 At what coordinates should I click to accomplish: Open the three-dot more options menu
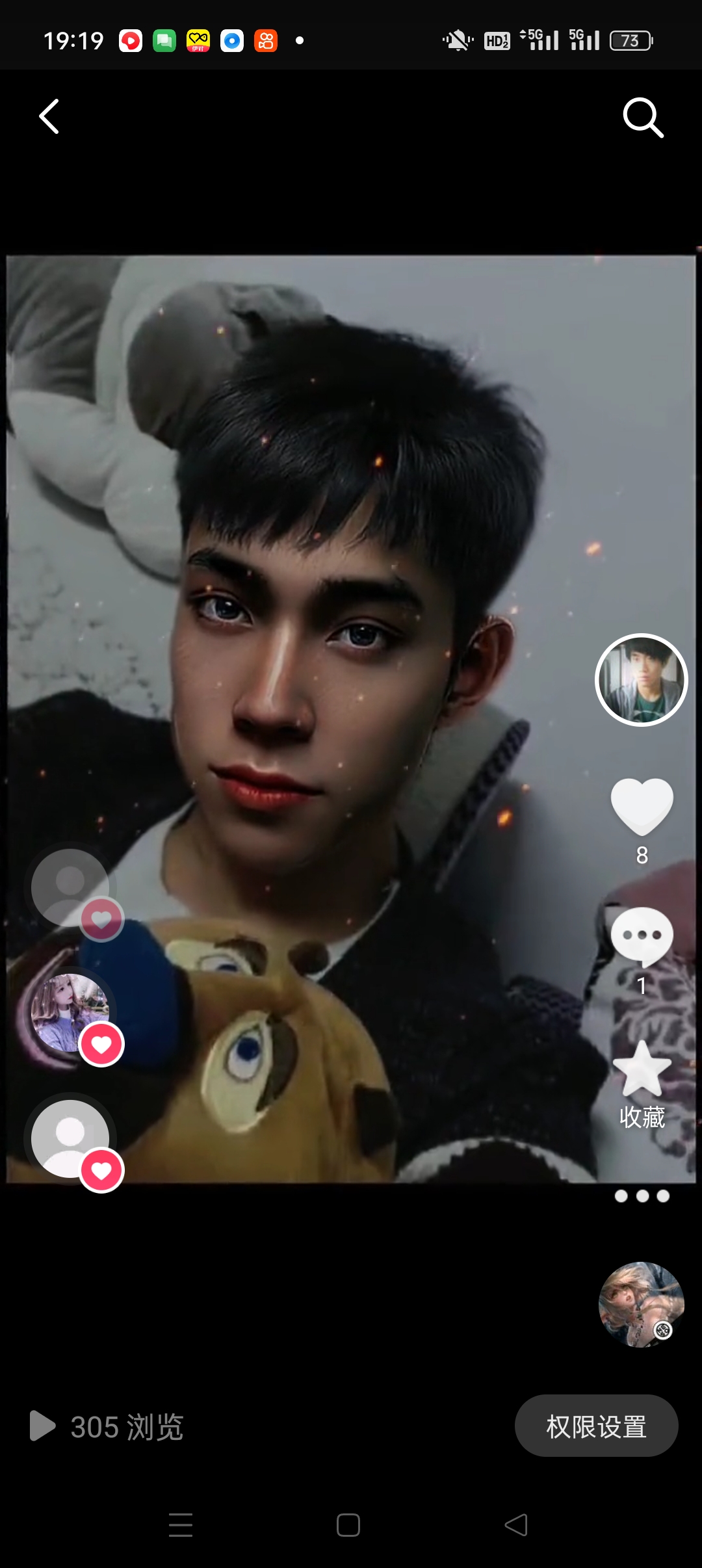pyautogui.click(x=642, y=1196)
